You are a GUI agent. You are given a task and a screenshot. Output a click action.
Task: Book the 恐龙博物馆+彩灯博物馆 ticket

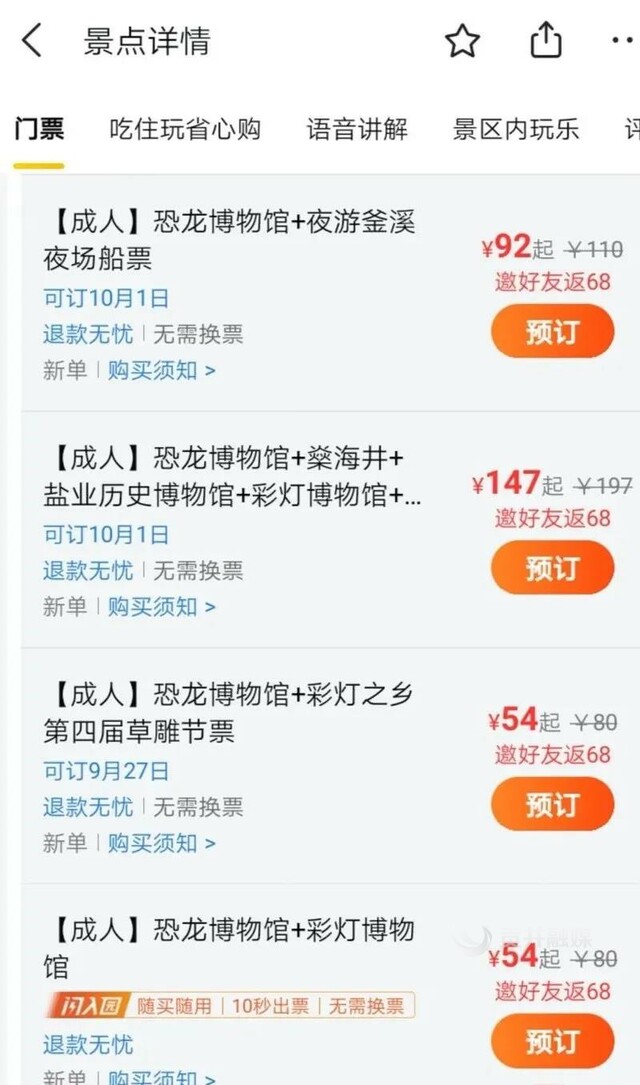pos(552,1042)
